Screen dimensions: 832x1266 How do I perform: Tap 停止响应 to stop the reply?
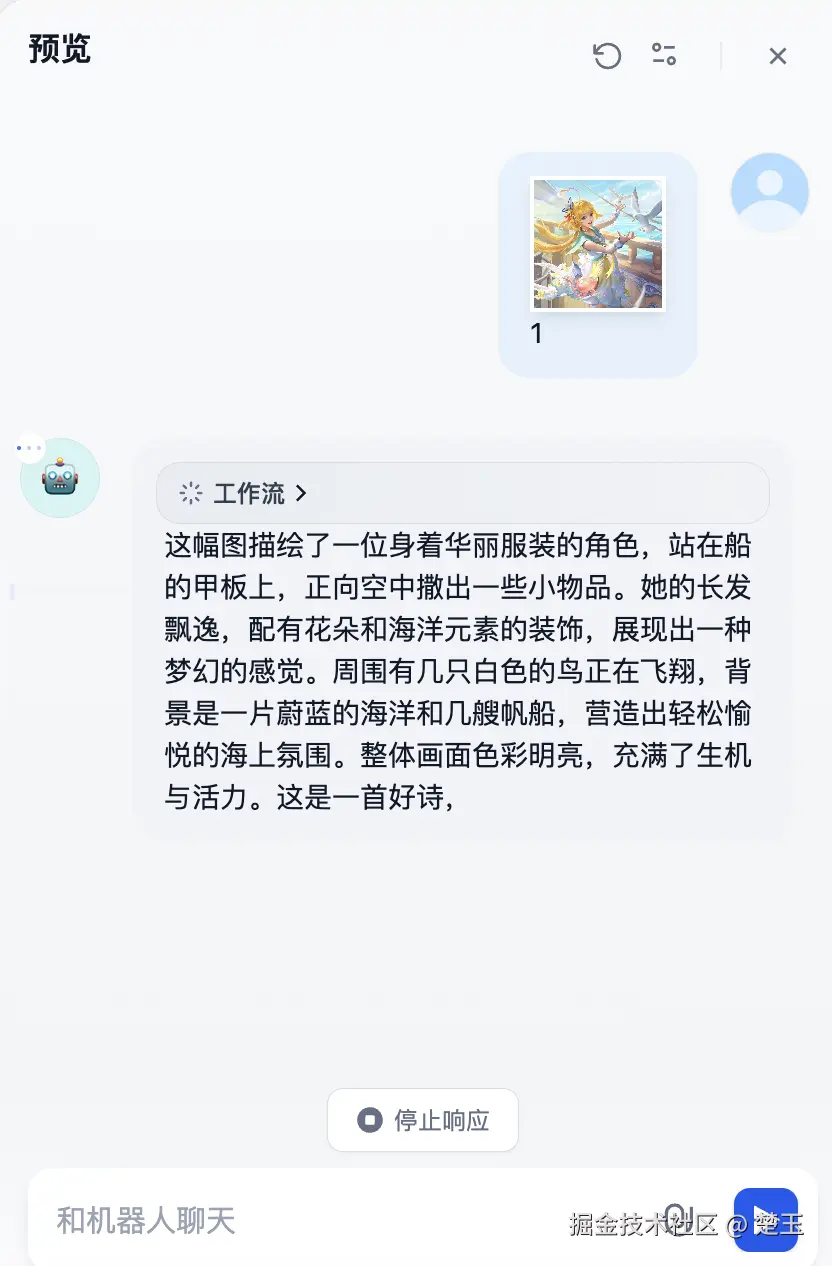point(423,1120)
